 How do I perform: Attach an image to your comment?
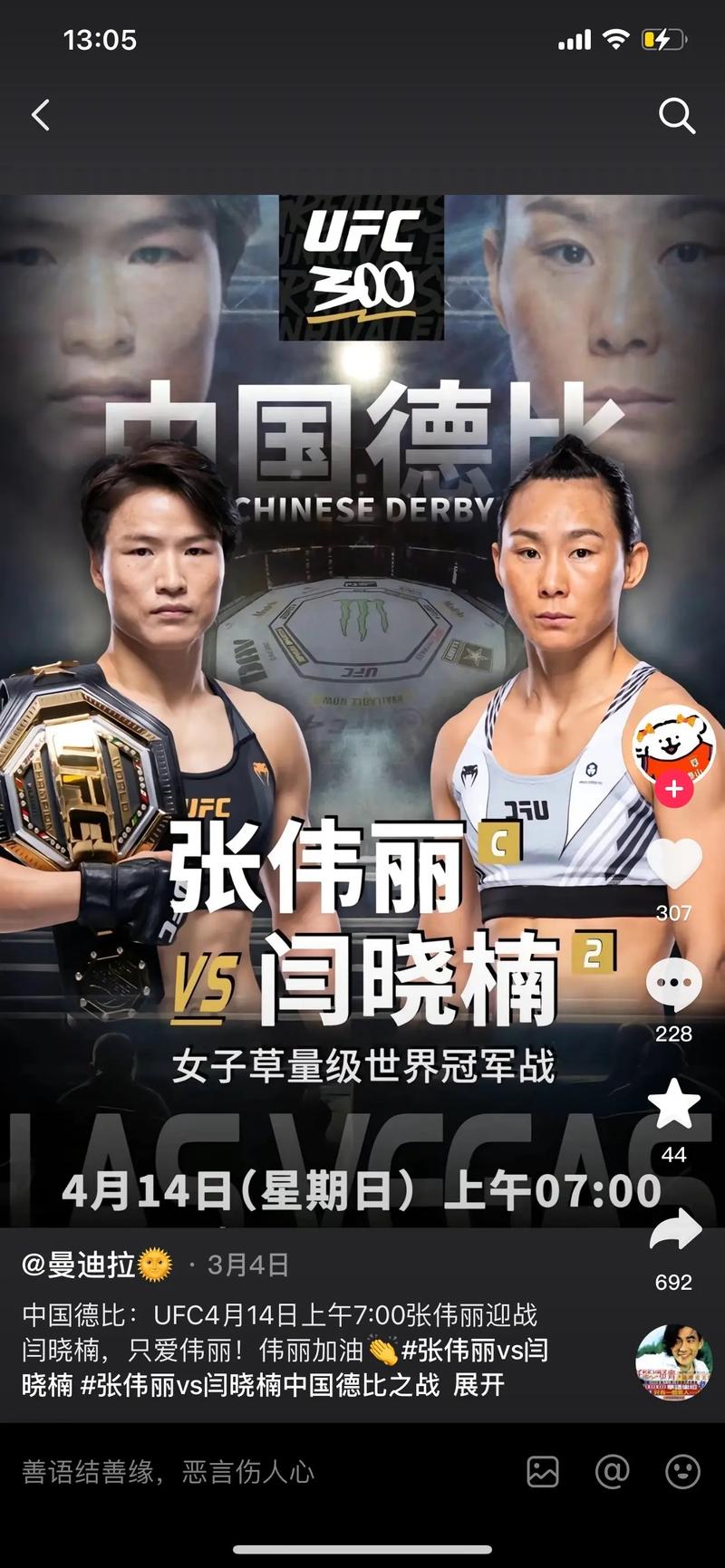543,1472
